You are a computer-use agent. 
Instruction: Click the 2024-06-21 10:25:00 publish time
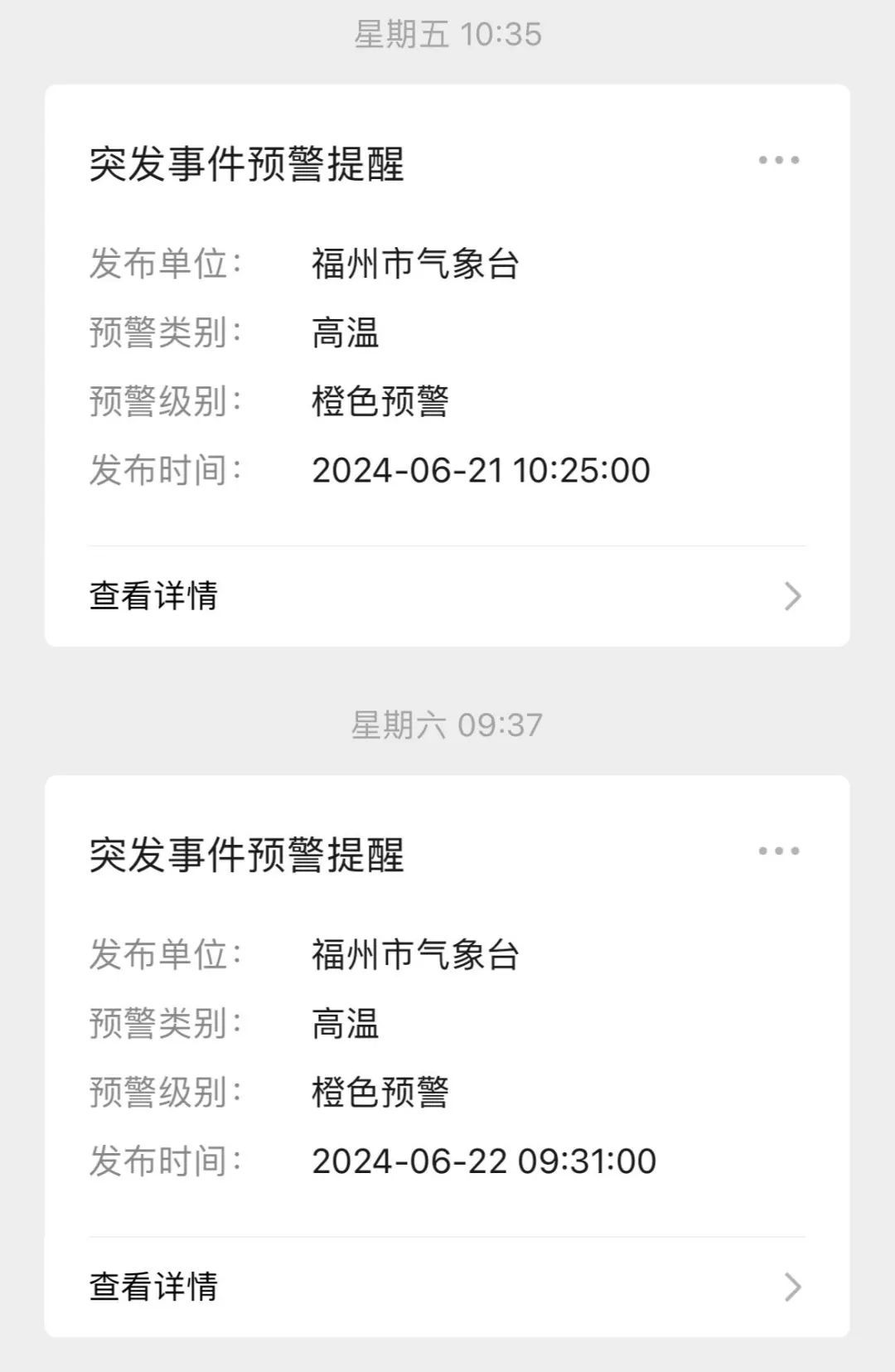(481, 469)
